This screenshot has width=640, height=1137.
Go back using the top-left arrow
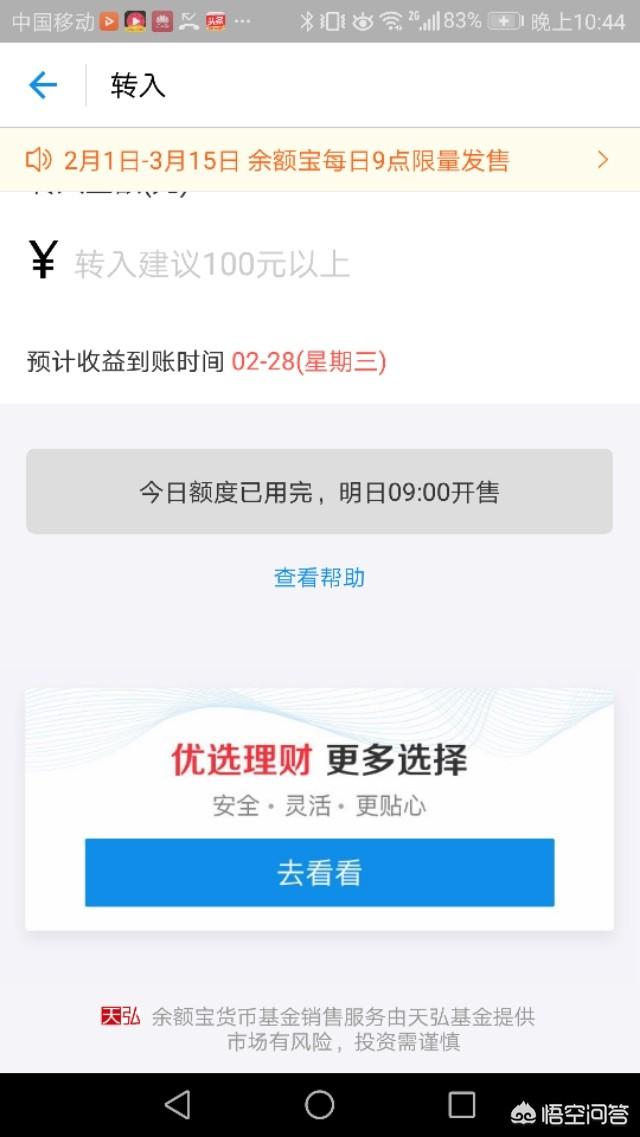(x=43, y=86)
